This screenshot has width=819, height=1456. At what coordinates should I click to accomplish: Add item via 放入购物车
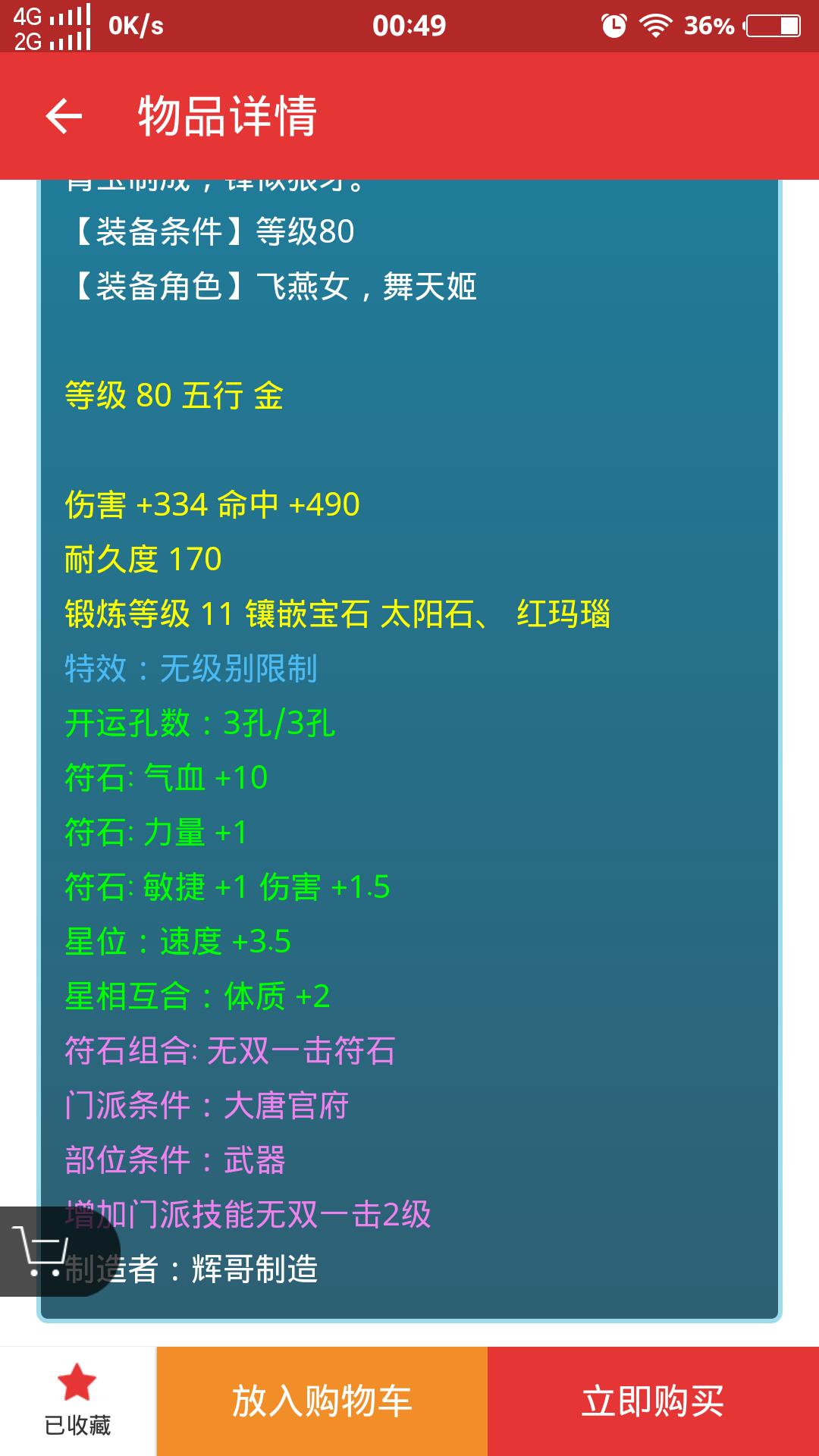click(322, 1401)
